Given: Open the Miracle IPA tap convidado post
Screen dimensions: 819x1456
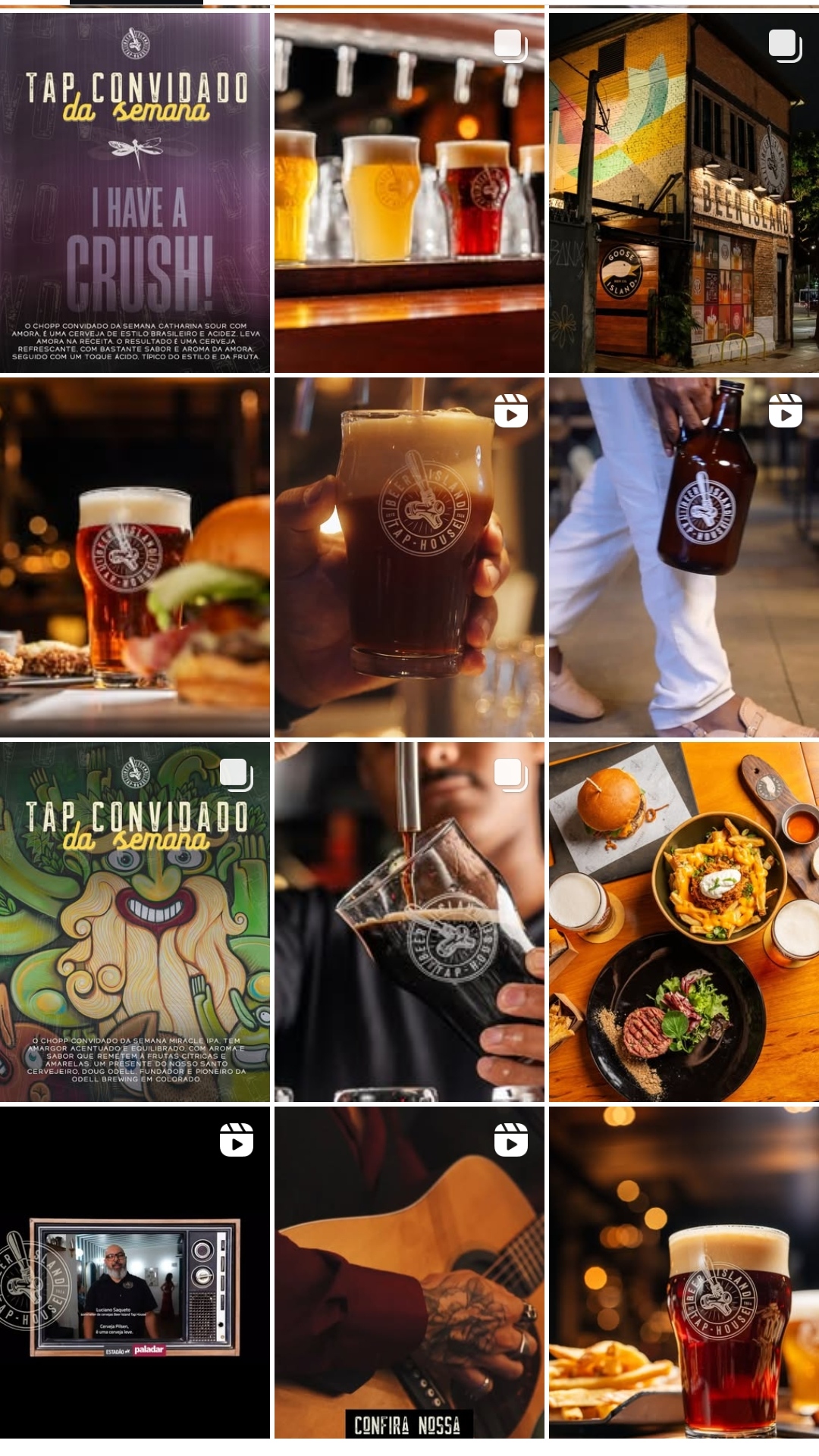Looking at the screenshot, I should (x=135, y=922).
